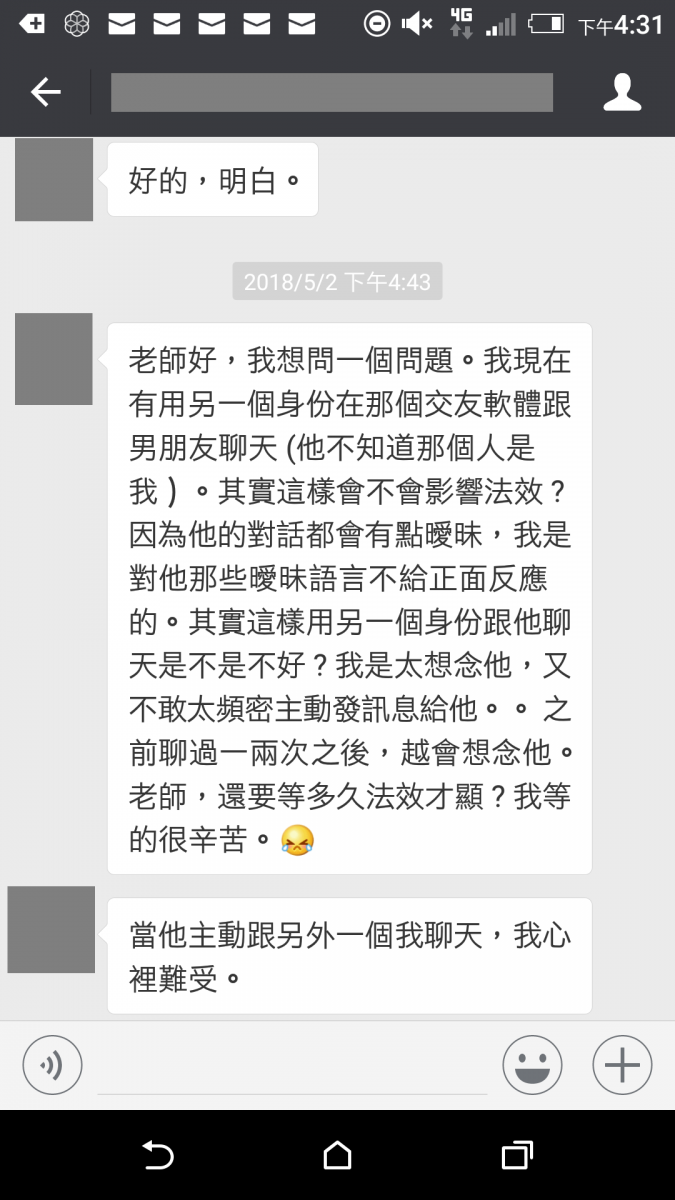Switch to voice message input
The width and height of the screenshot is (675, 1200).
coord(52,1064)
